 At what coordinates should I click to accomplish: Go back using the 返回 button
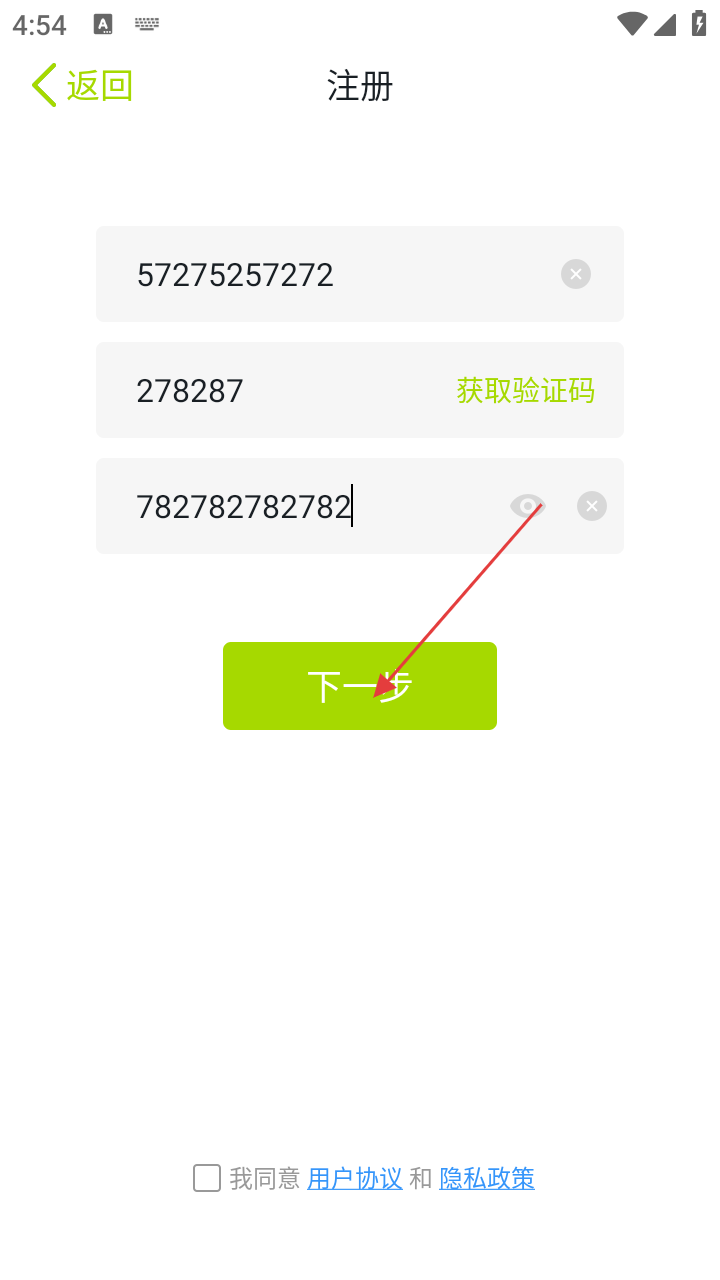pyautogui.click(x=82, y=86)
